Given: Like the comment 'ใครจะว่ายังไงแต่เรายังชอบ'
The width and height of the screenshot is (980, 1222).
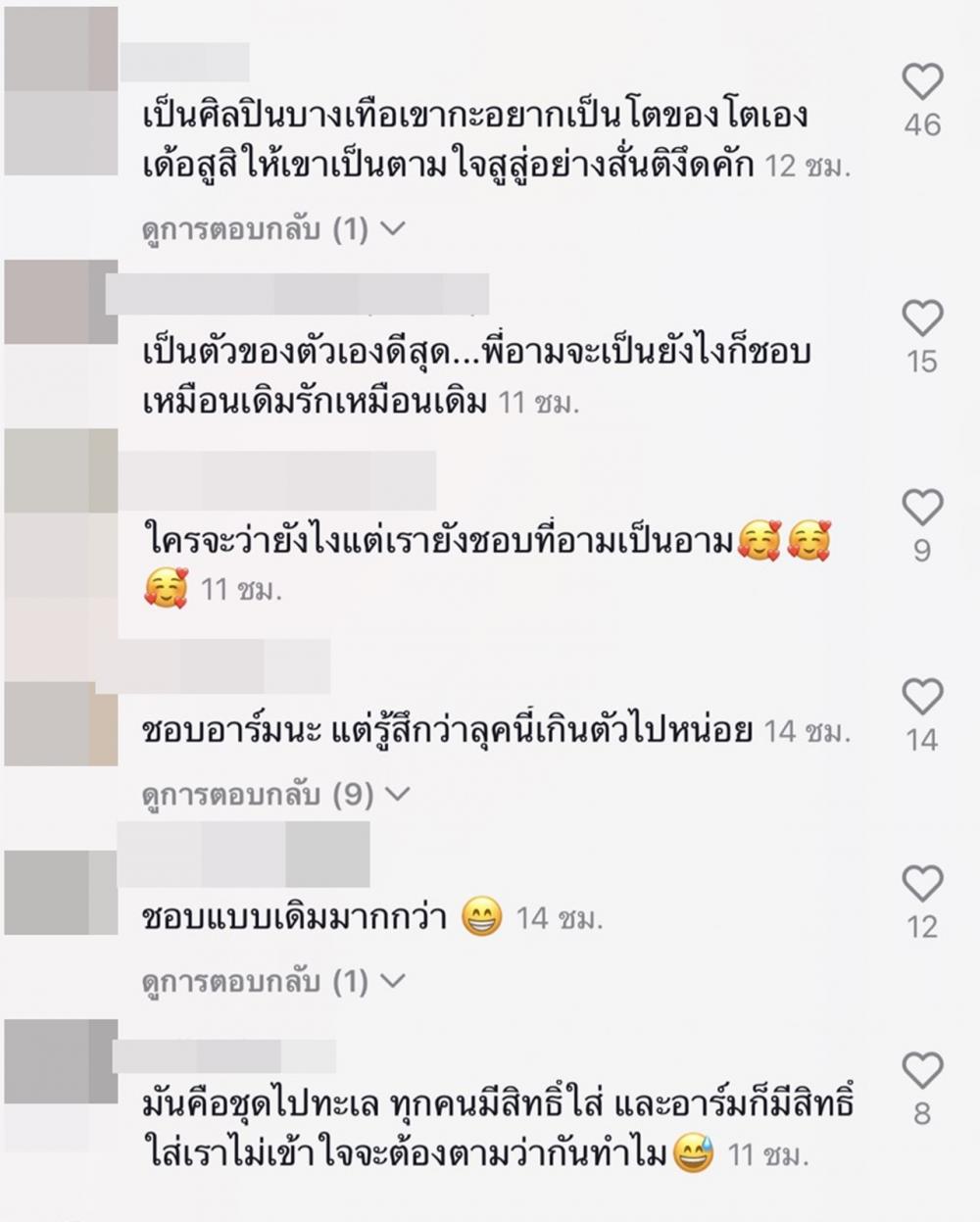Looking at the screenshot, I should [921, 508].
